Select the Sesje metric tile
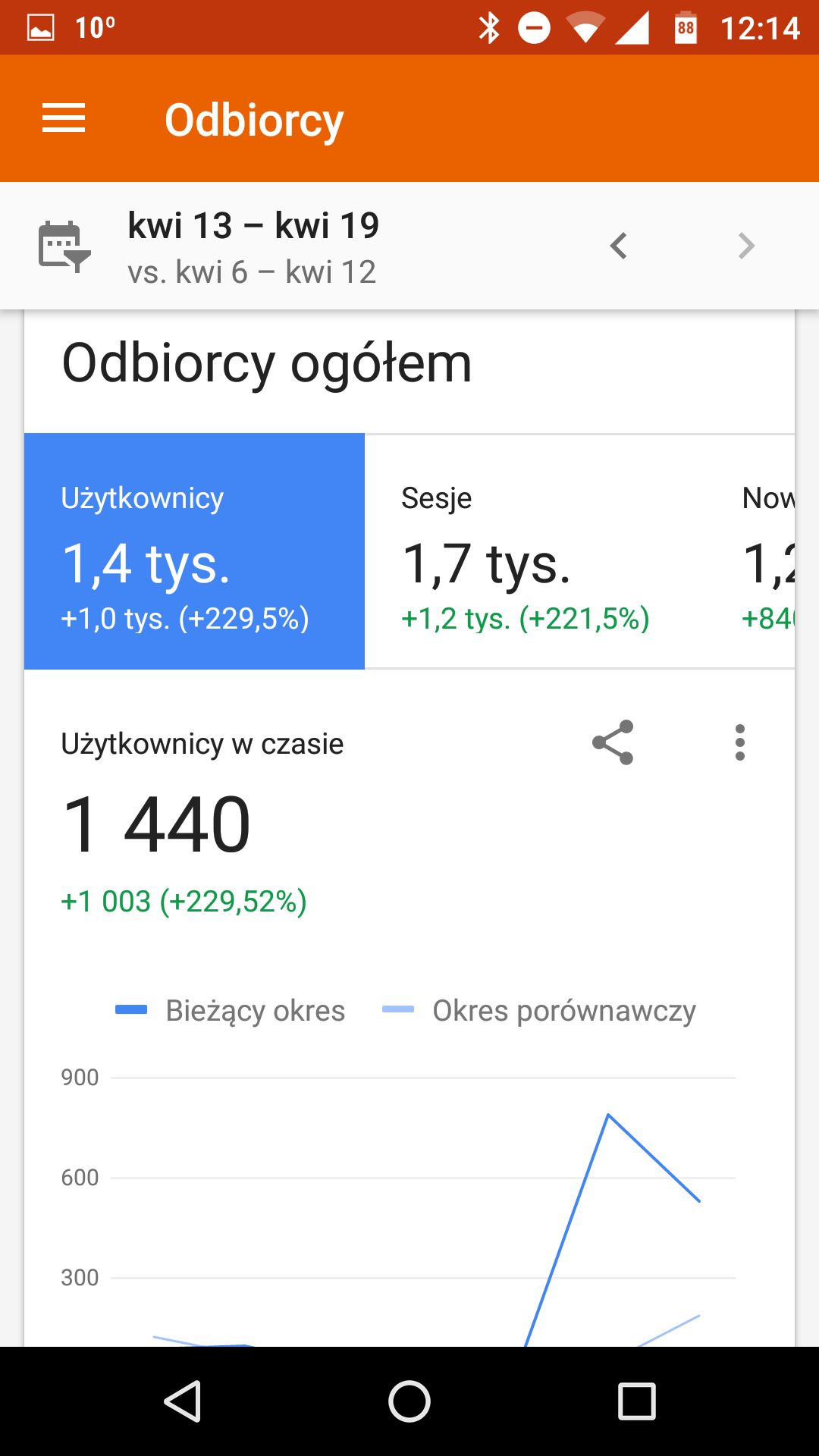The width and height of the screenshot is (819, 1456). pos(535,551)
